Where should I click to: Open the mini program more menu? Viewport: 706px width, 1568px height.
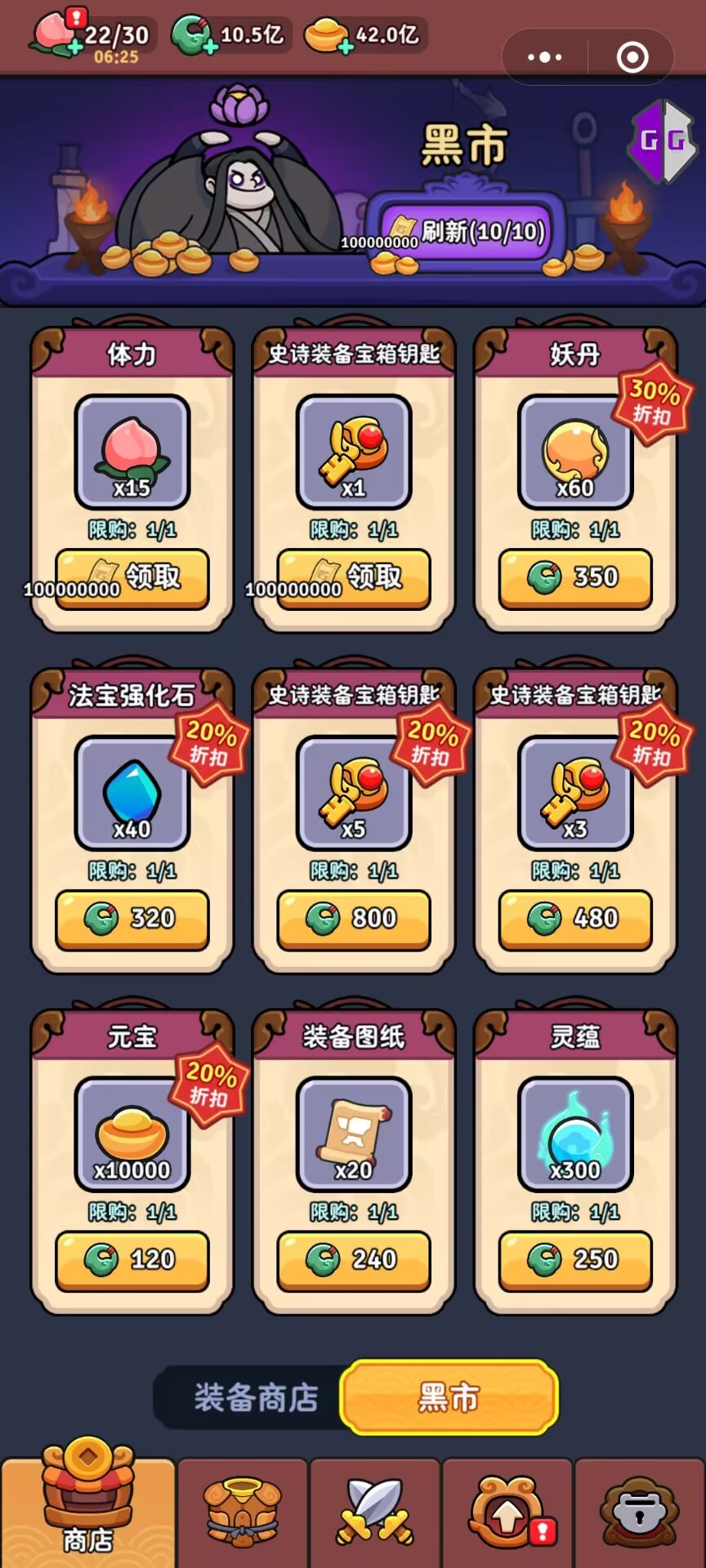[545, 57]
